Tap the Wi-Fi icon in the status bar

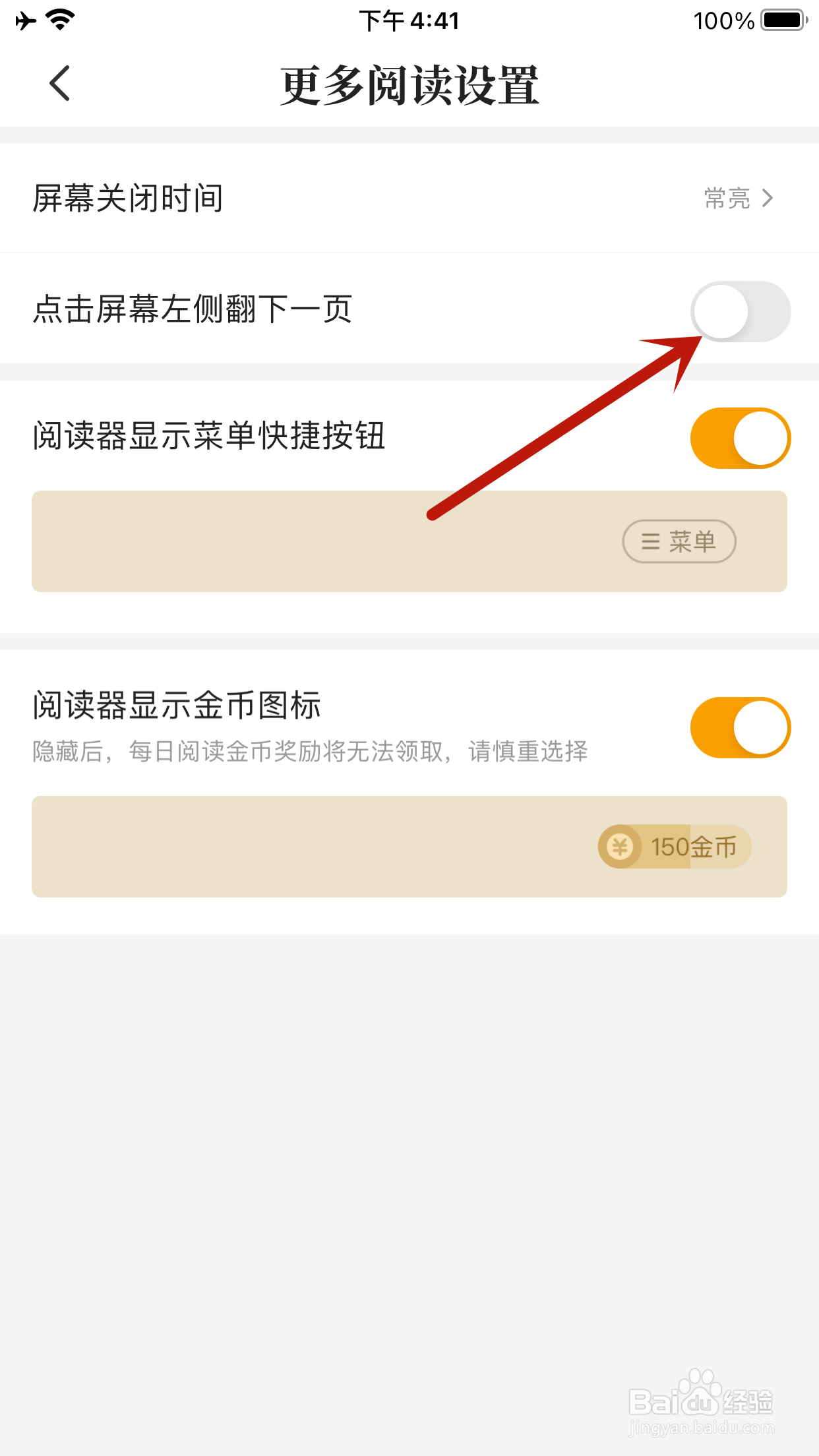coord(58,20)
